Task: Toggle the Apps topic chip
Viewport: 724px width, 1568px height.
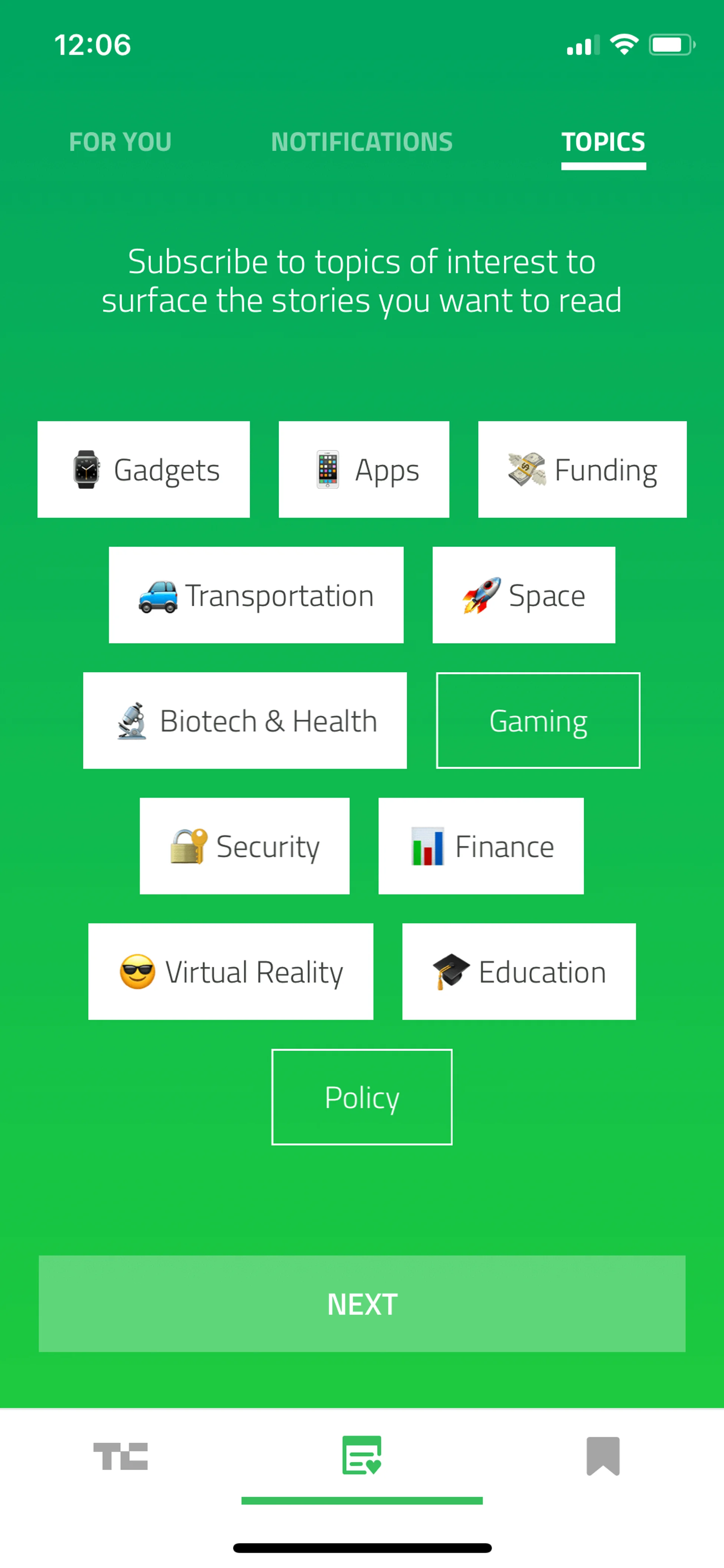Action: click(x=364, y=469)
